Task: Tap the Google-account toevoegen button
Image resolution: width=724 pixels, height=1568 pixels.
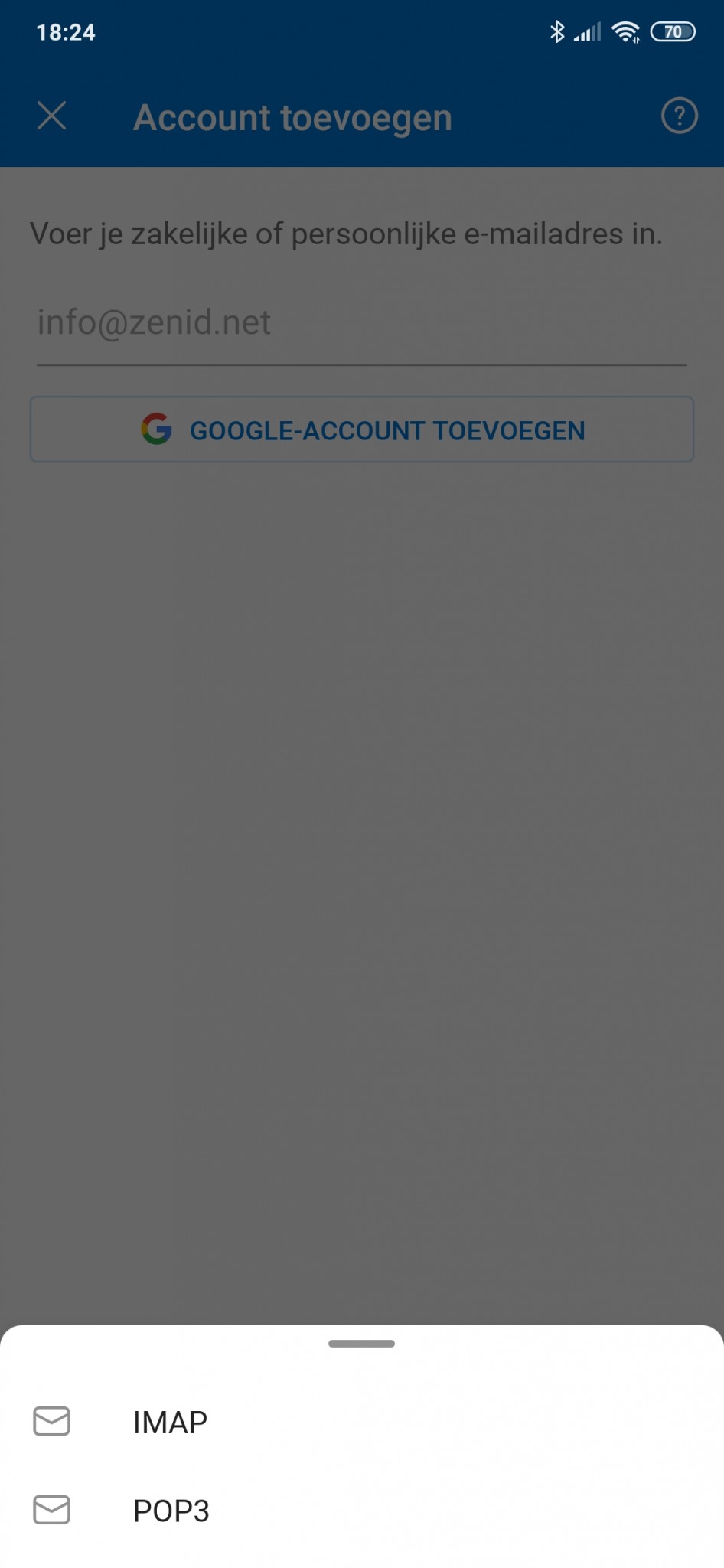Action: [362, 430]
